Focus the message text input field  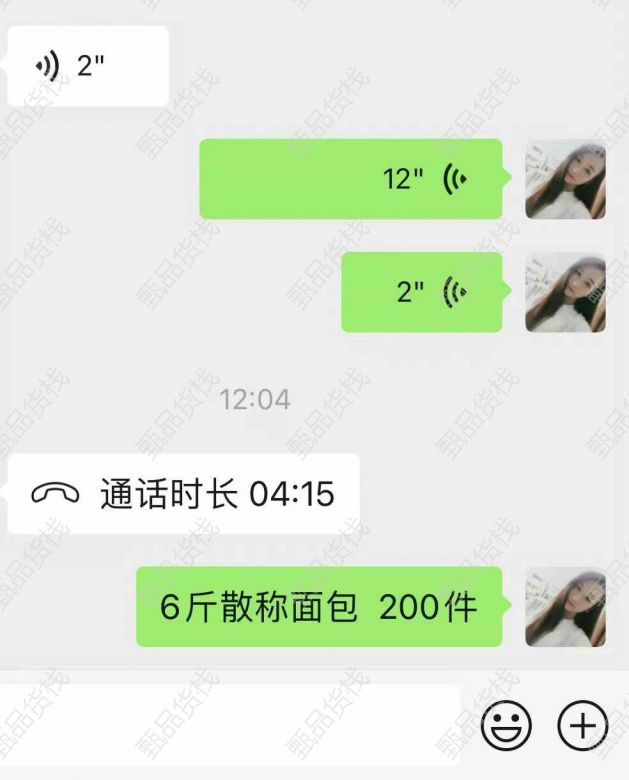(230, 724)
